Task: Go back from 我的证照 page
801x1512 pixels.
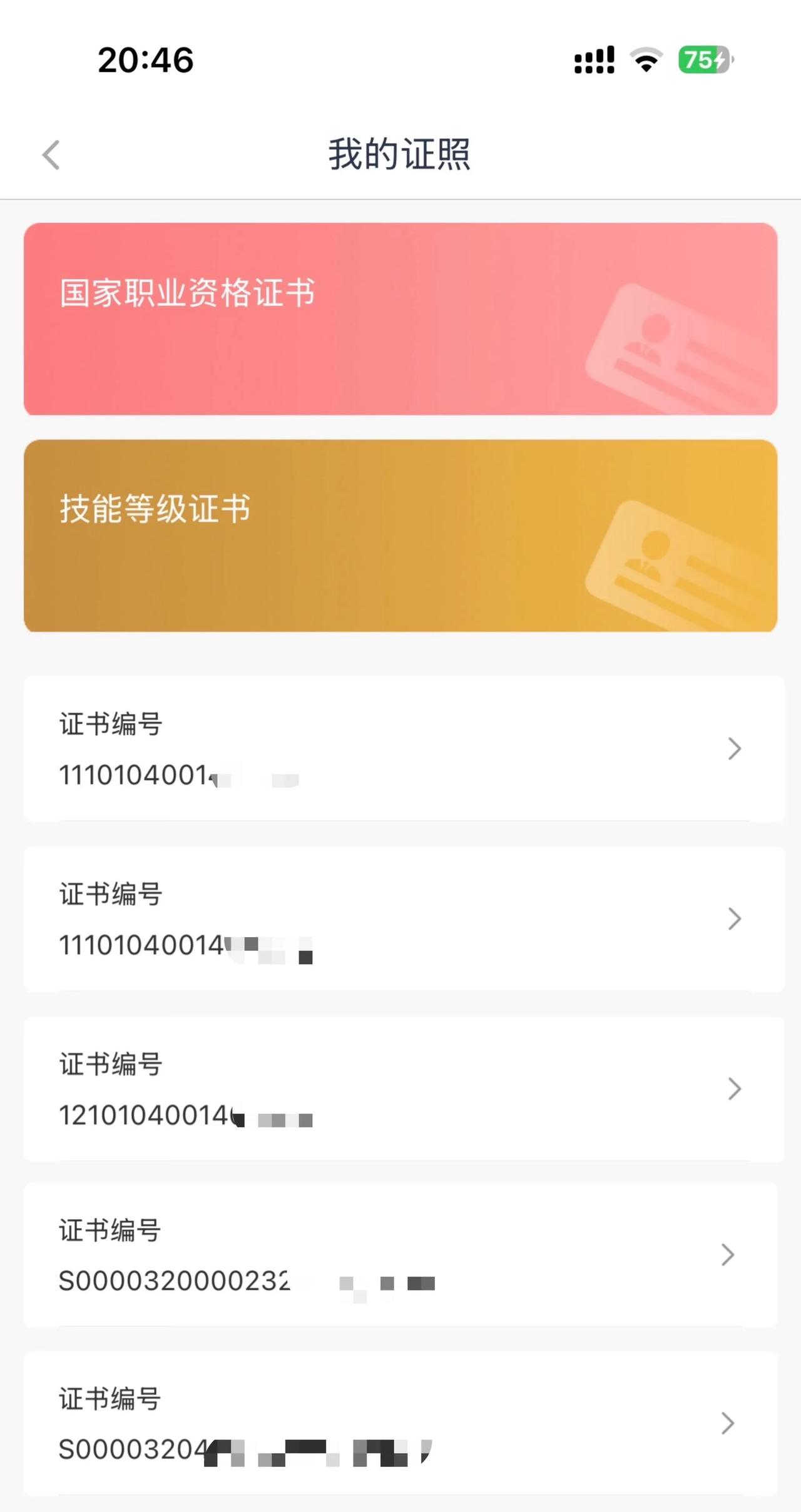Action: click(51, 155)
